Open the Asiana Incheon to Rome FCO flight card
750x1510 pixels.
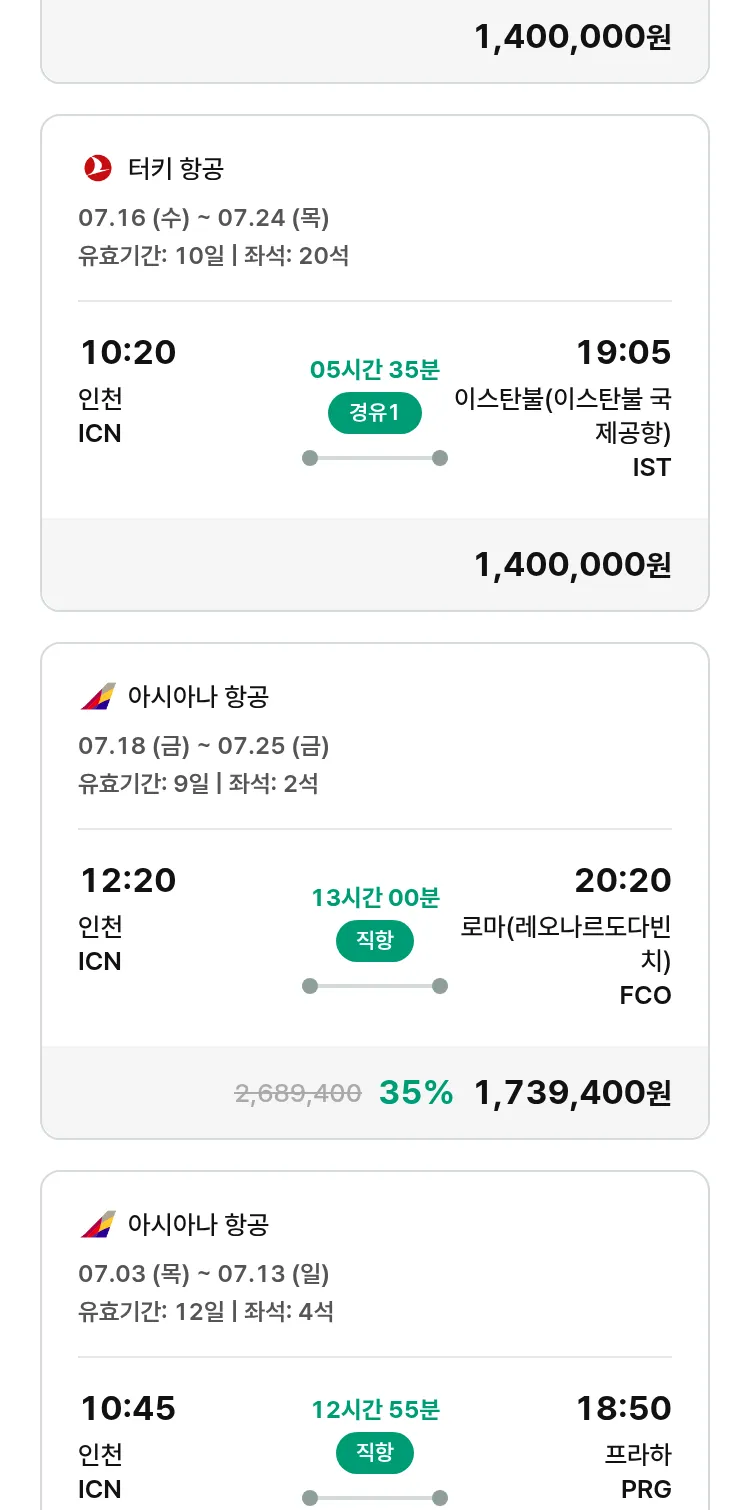[375, 891]
